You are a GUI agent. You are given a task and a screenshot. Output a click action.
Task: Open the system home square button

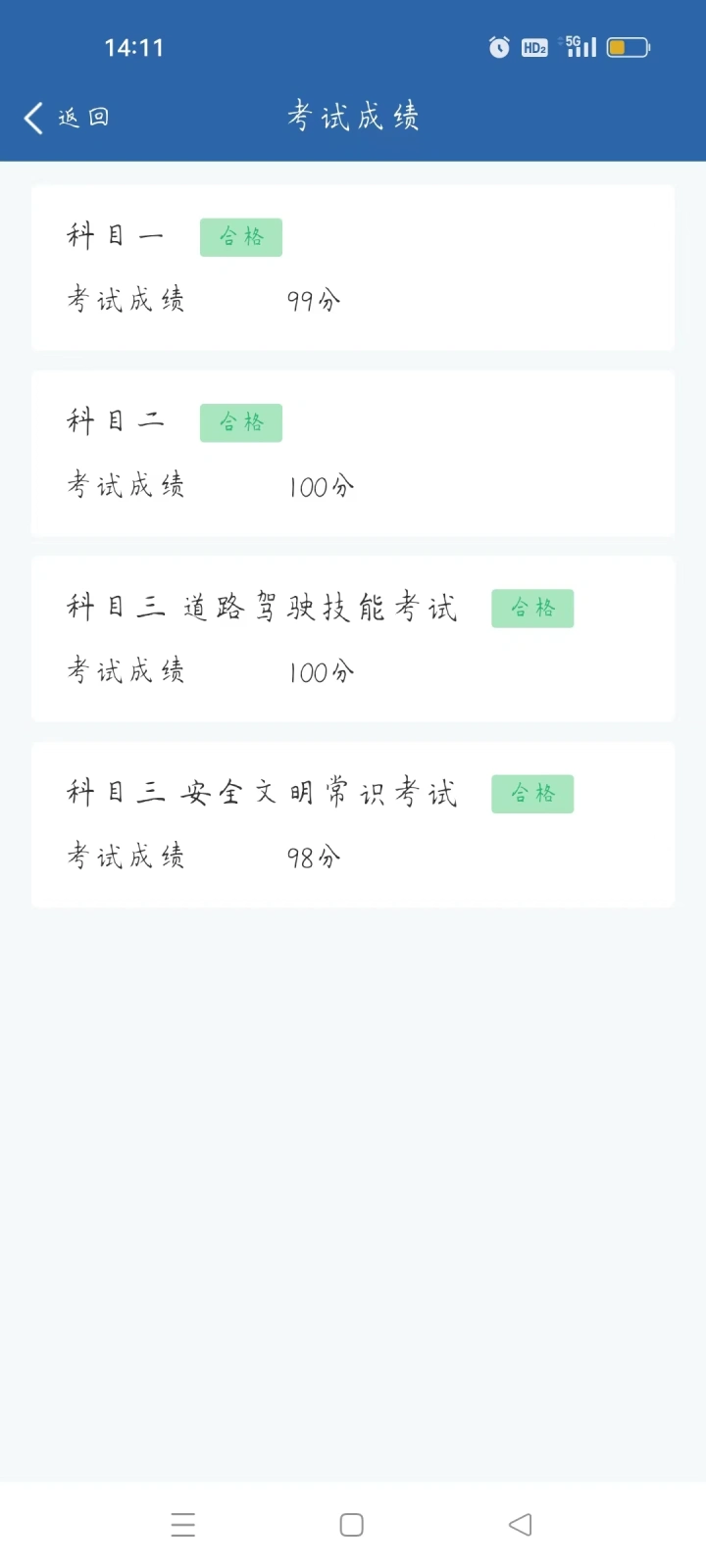(x=352, y=1524)
